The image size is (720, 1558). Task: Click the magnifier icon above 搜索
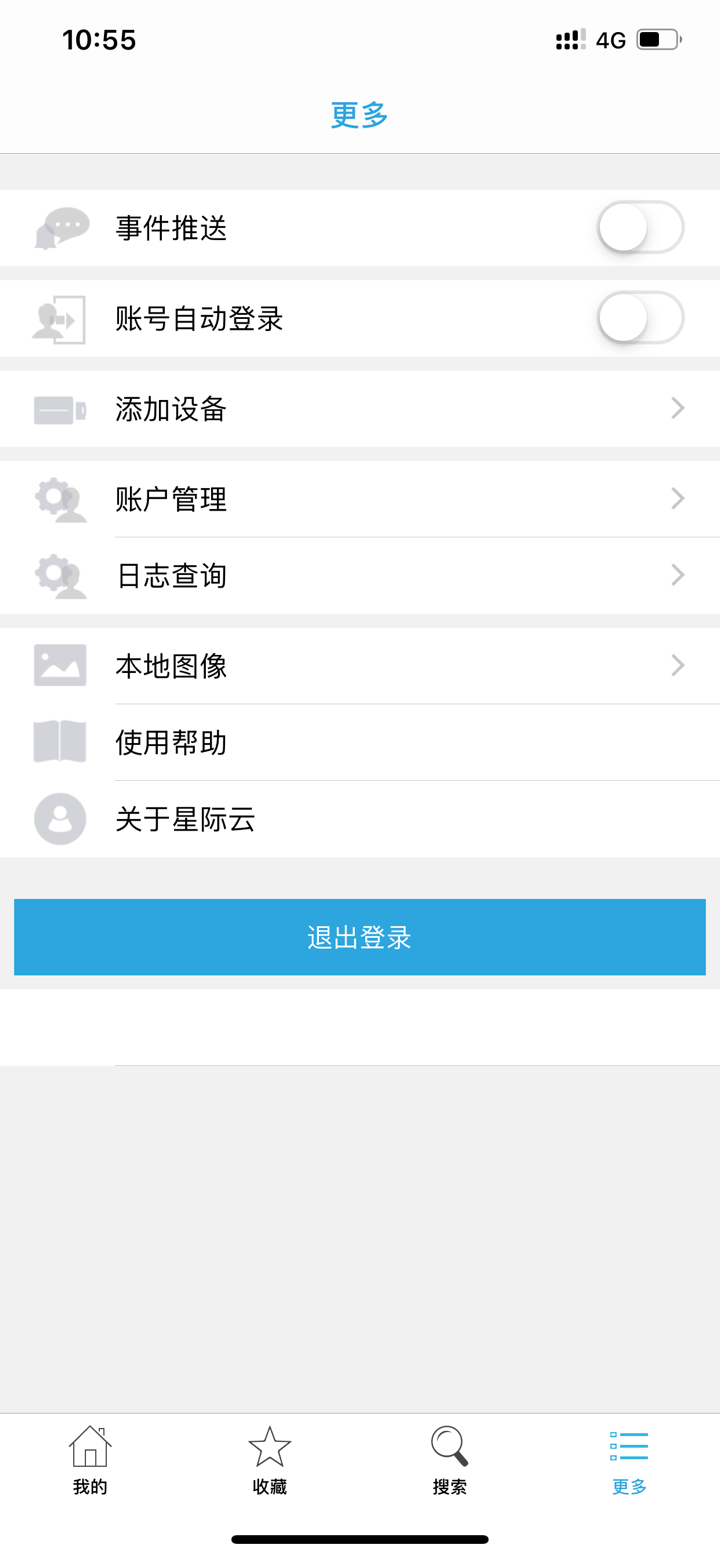coord(448,1445)
